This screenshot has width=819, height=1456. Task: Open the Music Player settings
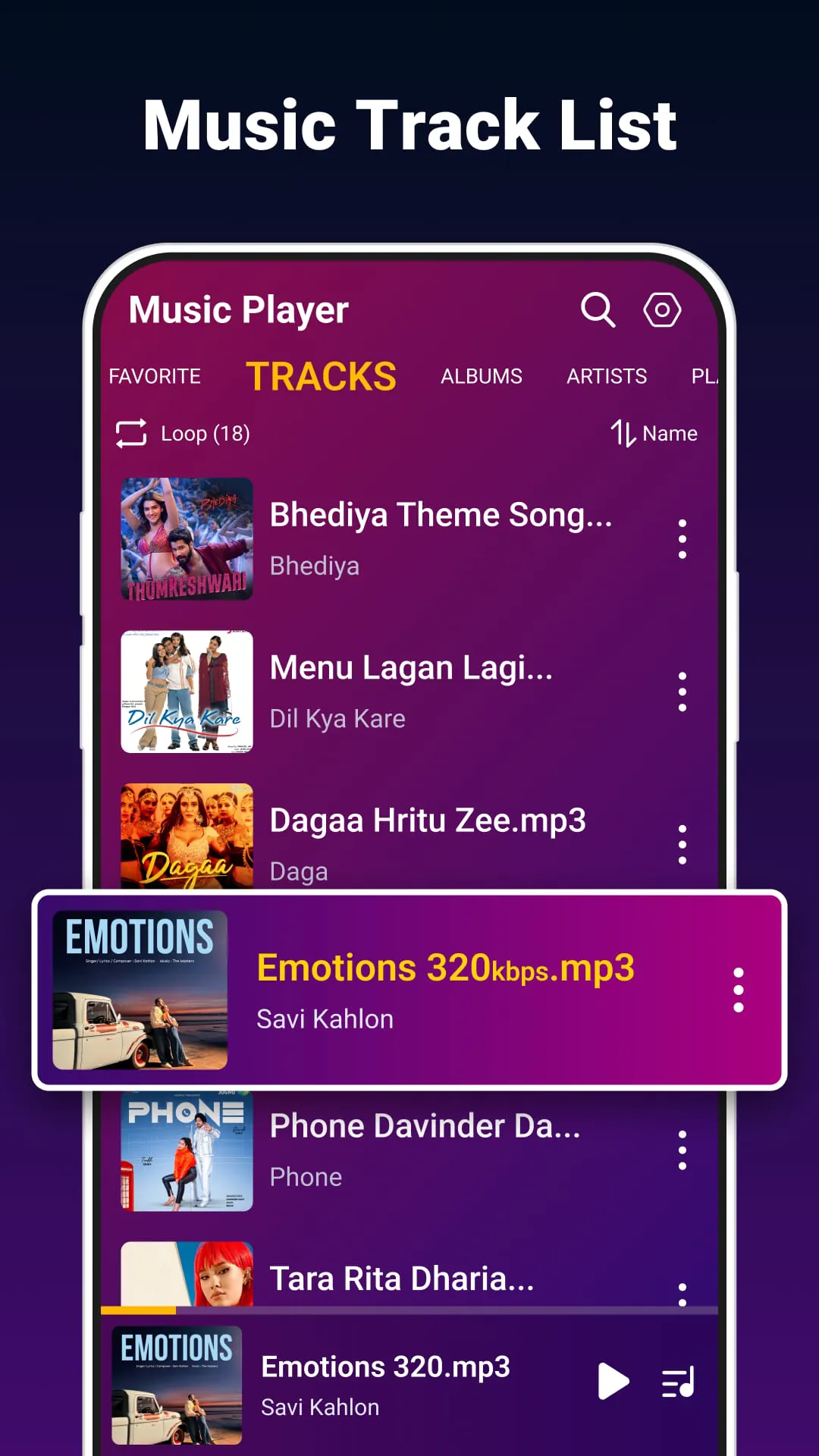661,309
